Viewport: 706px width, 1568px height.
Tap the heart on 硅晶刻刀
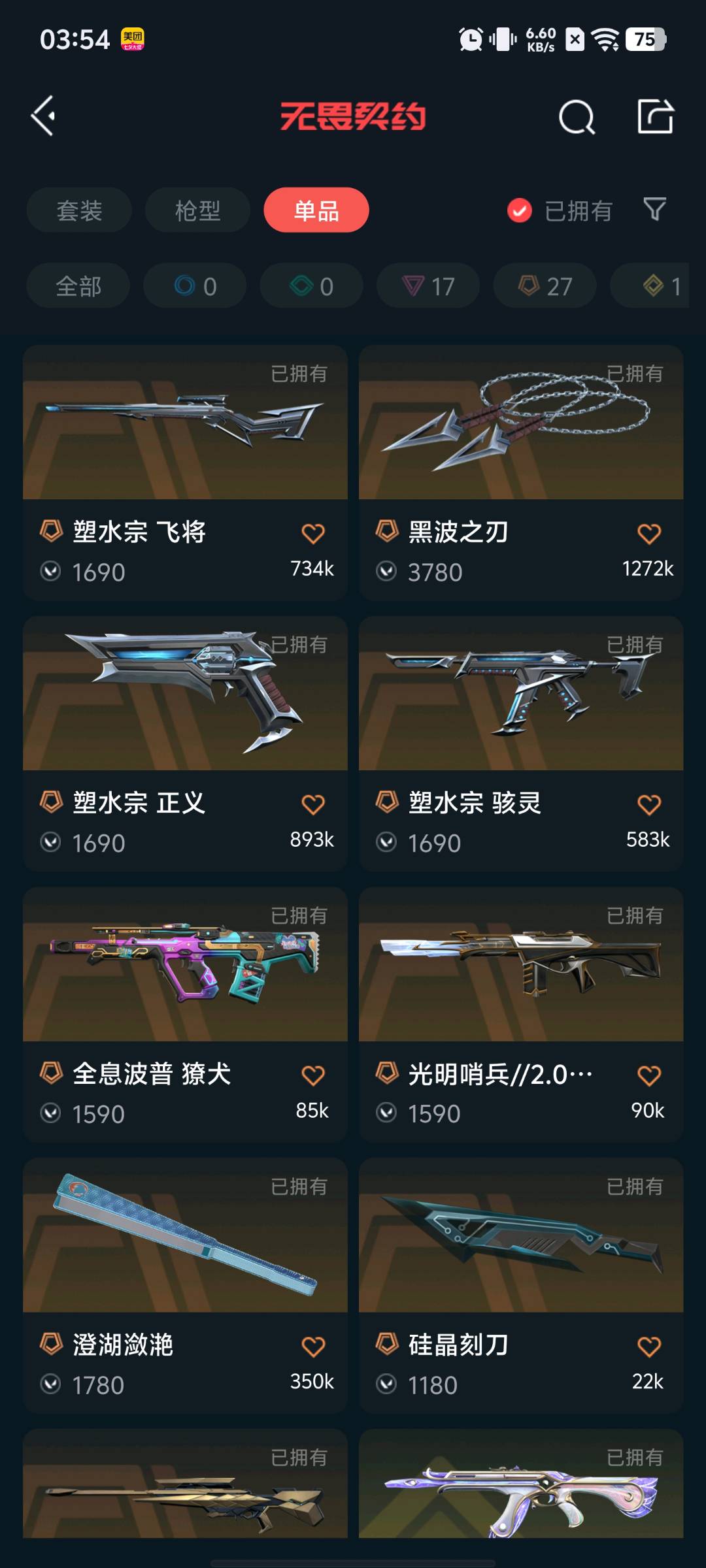[x=649, y=1346]
